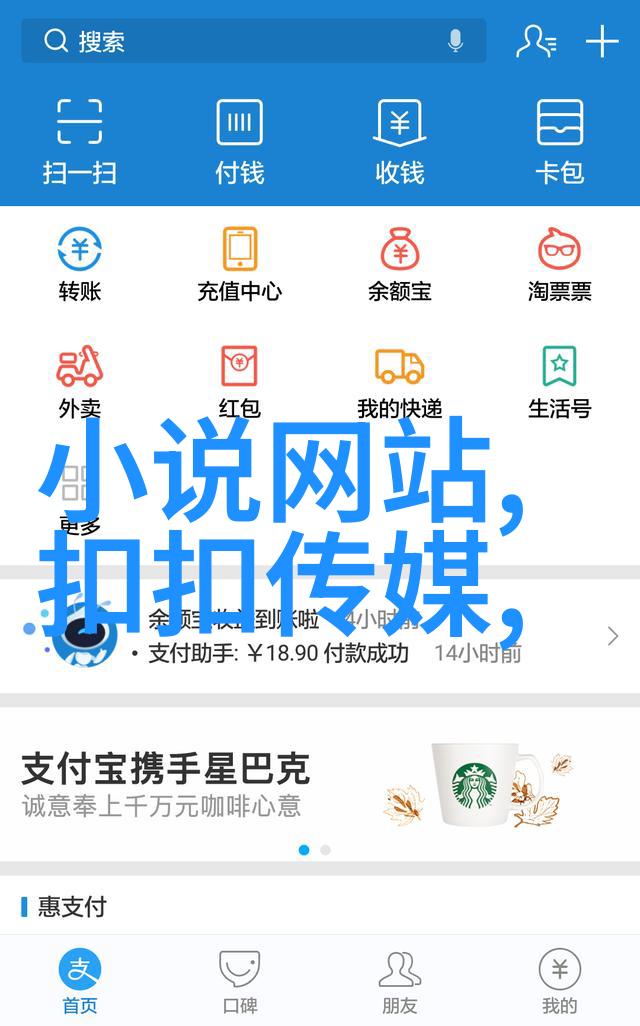Open the Starbucks 支付宝携手星巴克 banner
The width and height of the screenshot is (640, 1026).
(x=320, y=783)
